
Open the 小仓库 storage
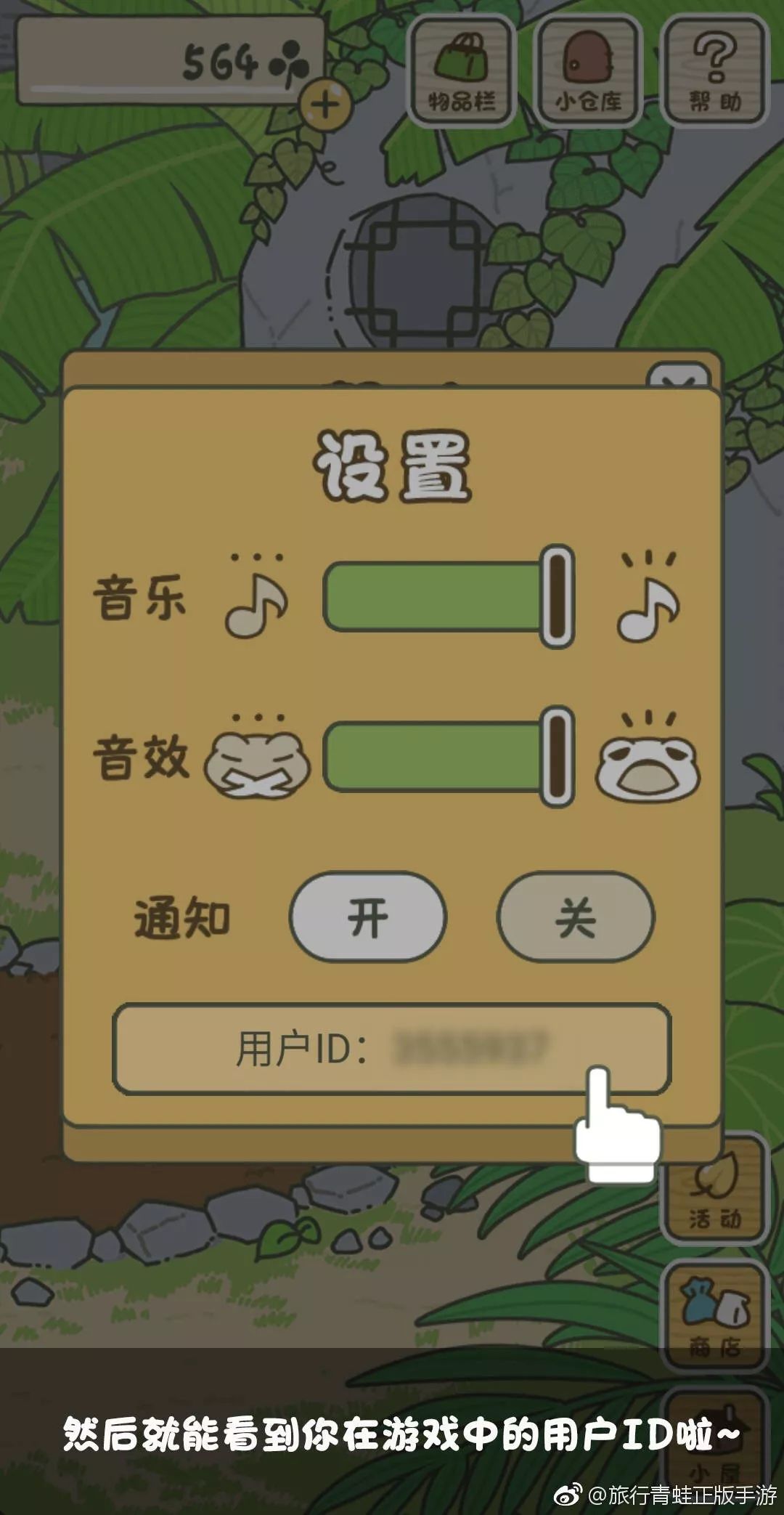tap(589, 71)
